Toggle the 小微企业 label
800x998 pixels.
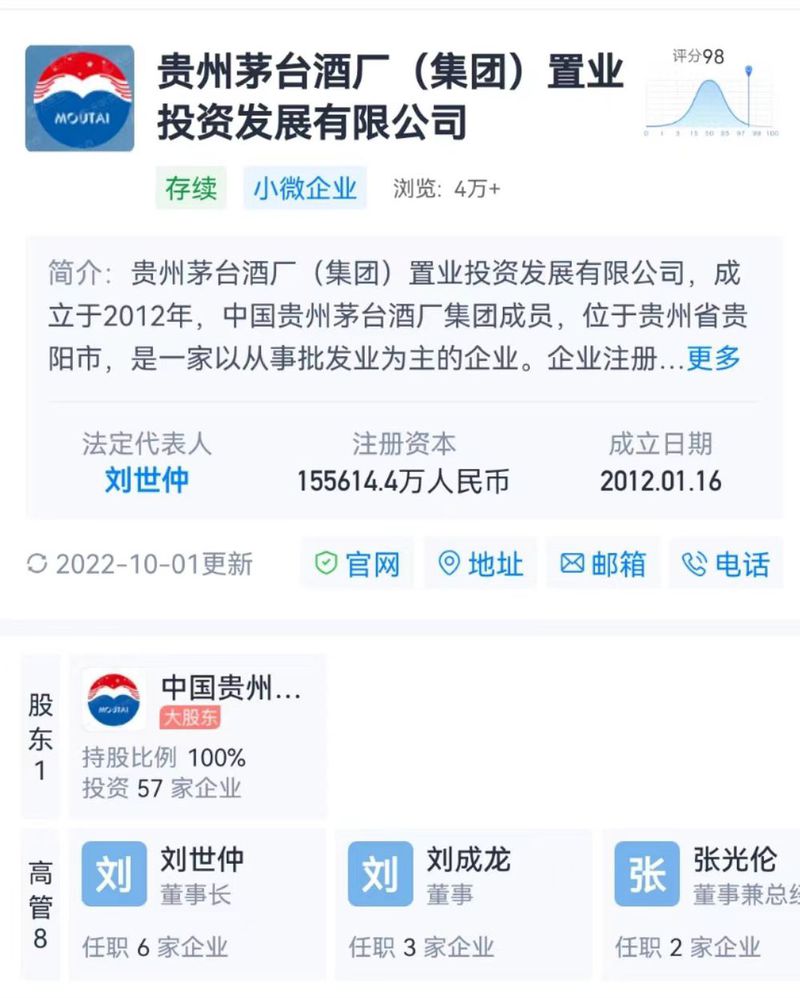tap(305, 187)
